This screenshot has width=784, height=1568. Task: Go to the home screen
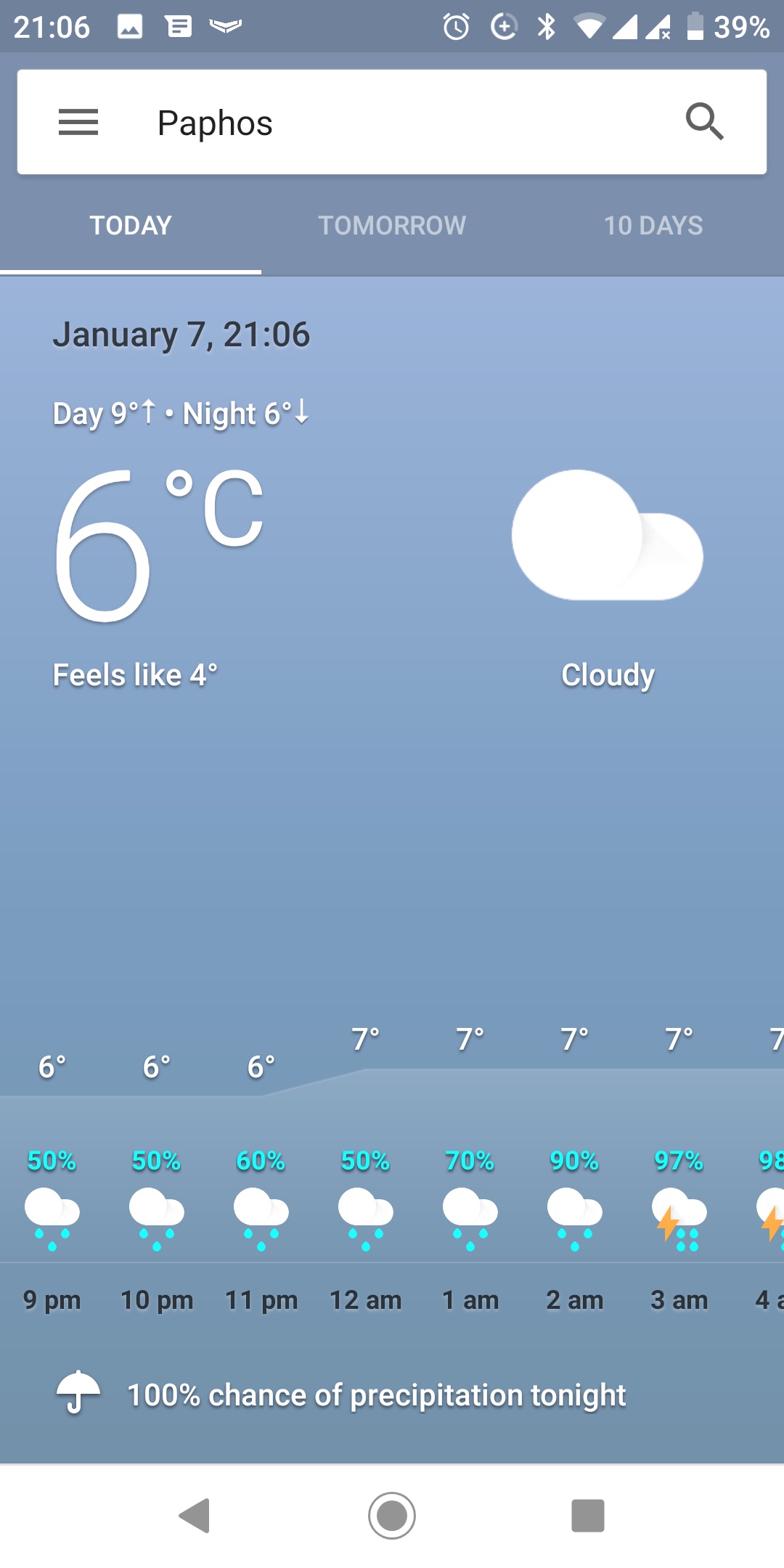pos(392,1516)
